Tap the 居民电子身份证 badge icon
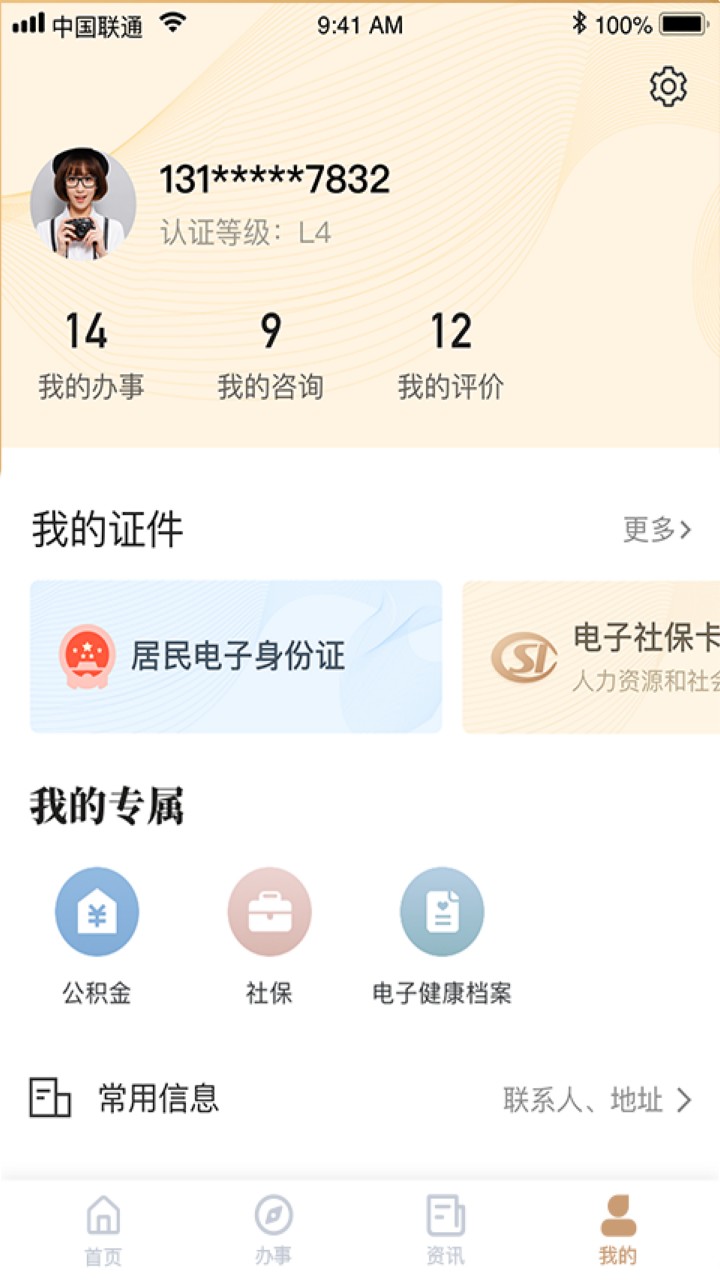 point(89,657)
